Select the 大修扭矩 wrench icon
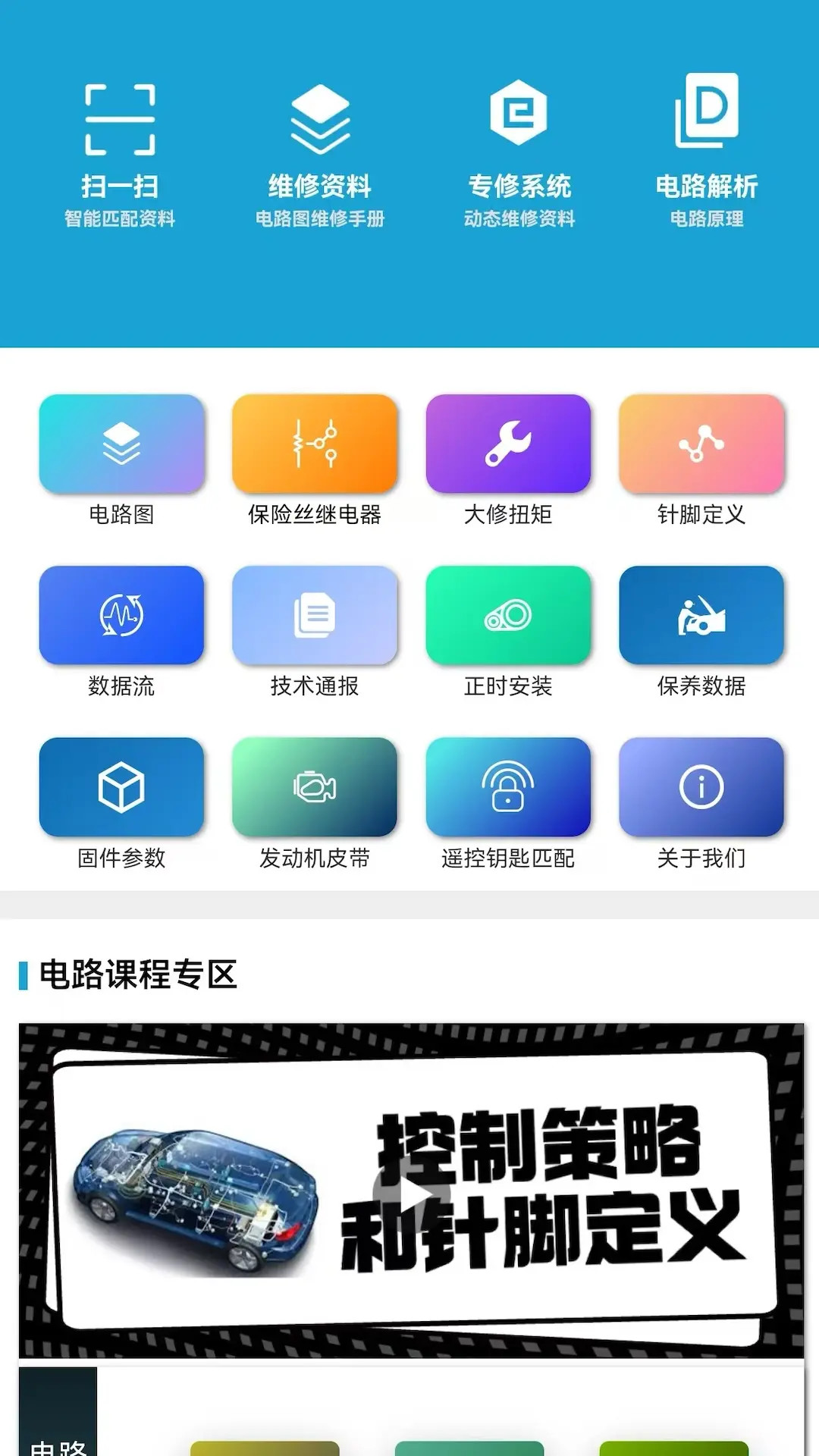This screenshot has width=819, height=1456. click(508, 445)
